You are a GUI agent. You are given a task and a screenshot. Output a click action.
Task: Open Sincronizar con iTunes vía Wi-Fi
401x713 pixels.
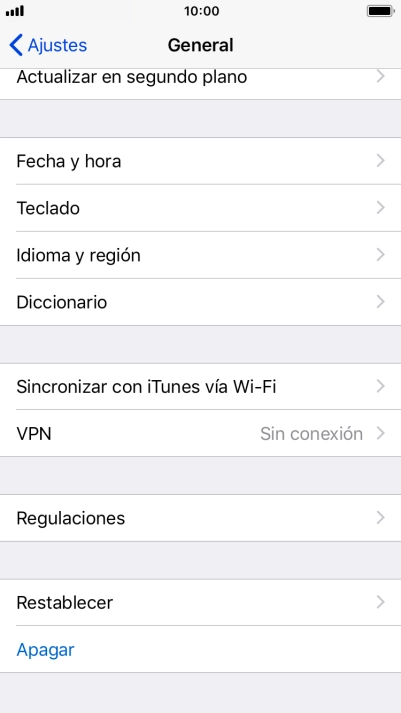pyautogui.click(x=200, y=387)
